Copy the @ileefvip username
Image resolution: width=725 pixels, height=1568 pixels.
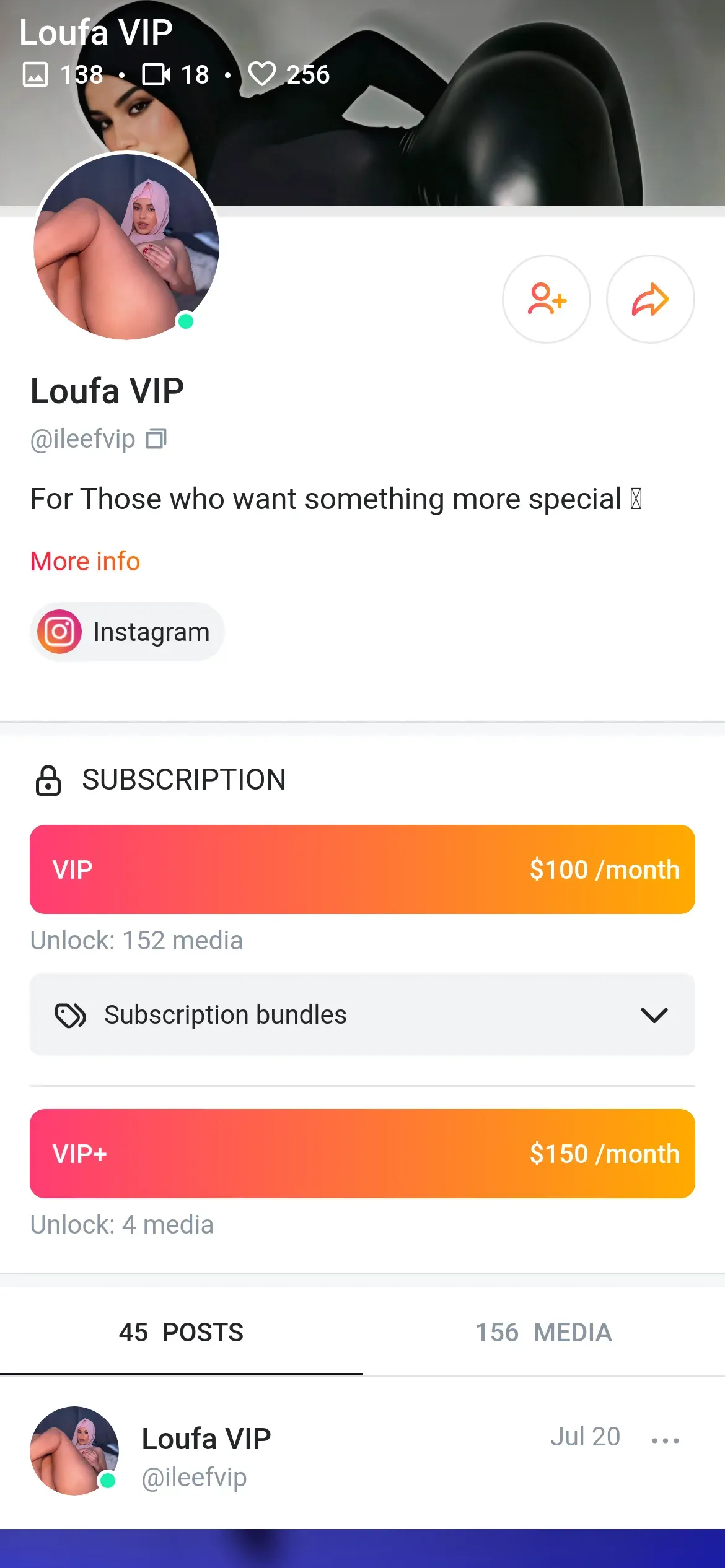coord(156,439)
